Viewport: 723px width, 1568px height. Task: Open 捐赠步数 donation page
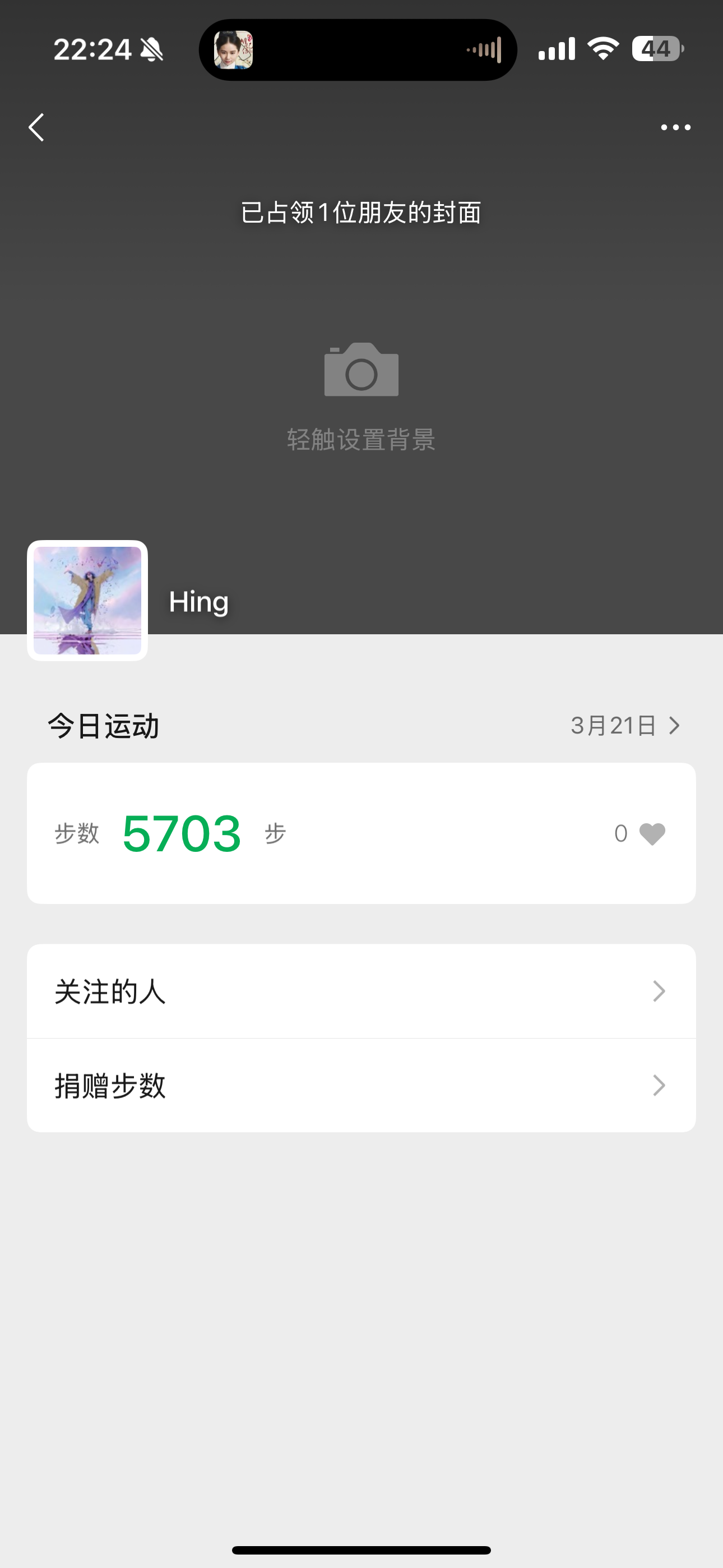(x=361, y=1085)
